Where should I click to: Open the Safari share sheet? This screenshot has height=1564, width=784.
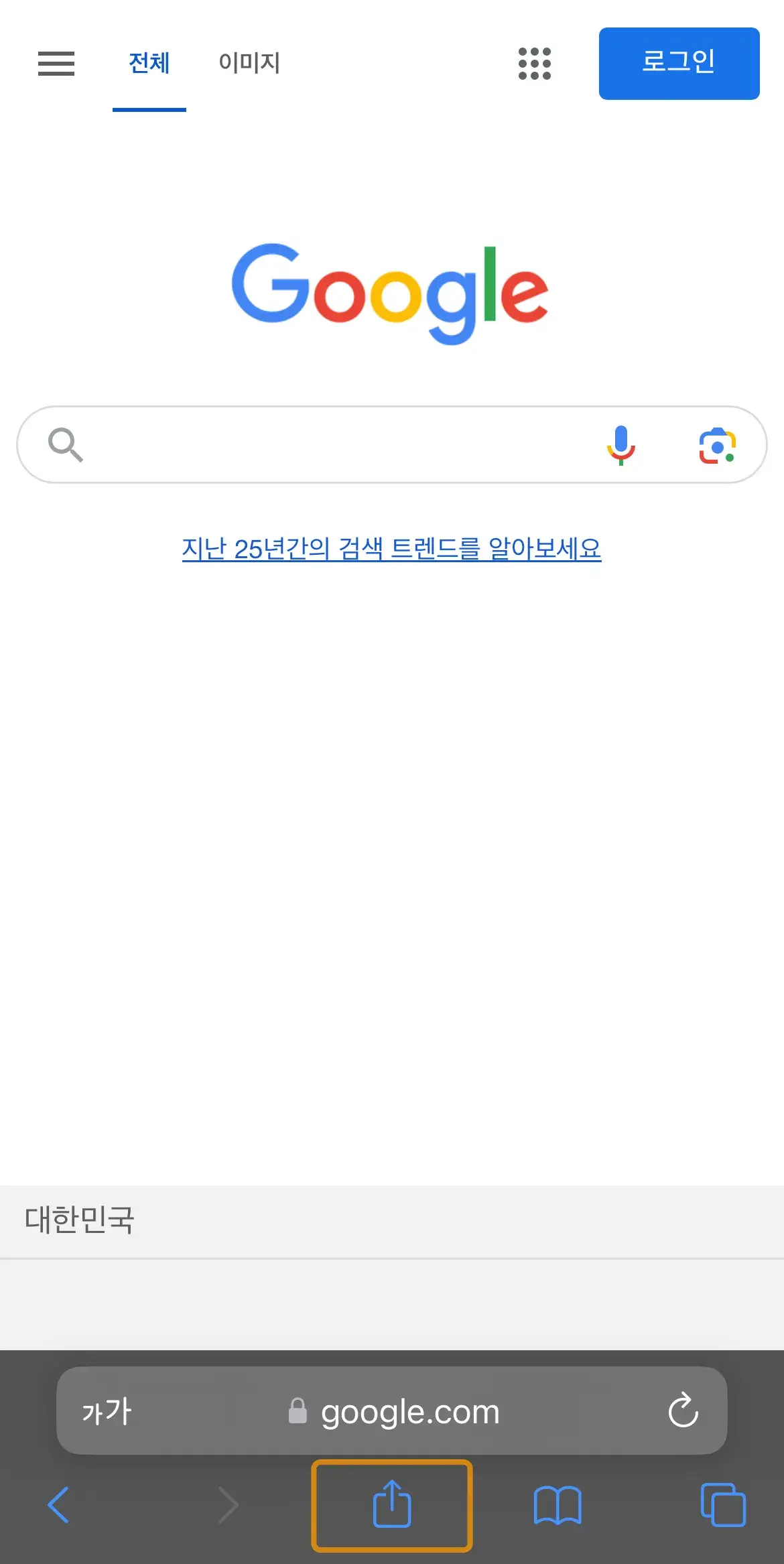pyautogui.click(x=392, y=1505)
